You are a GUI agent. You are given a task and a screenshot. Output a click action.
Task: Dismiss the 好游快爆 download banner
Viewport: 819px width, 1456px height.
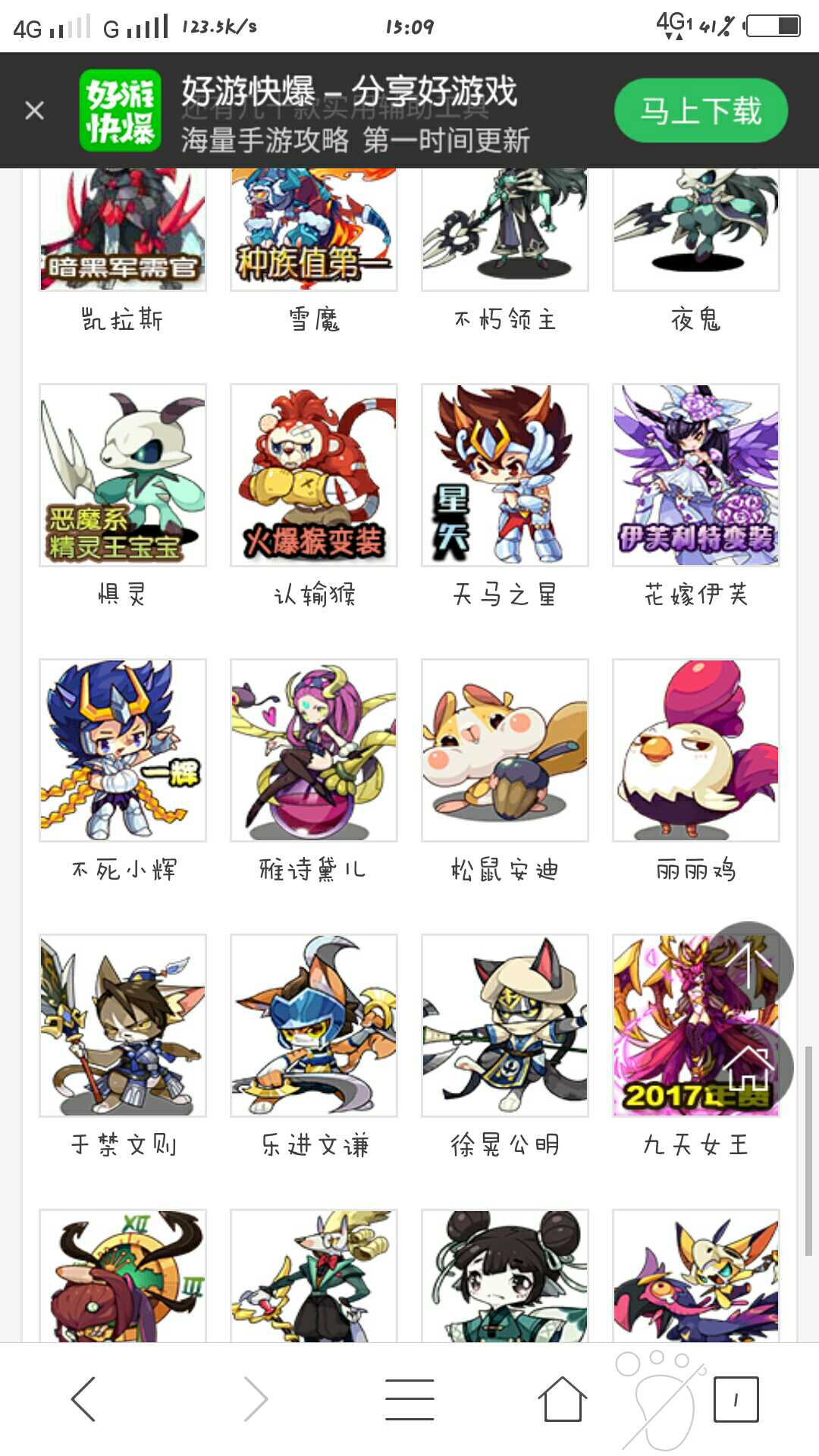(34, 111)
